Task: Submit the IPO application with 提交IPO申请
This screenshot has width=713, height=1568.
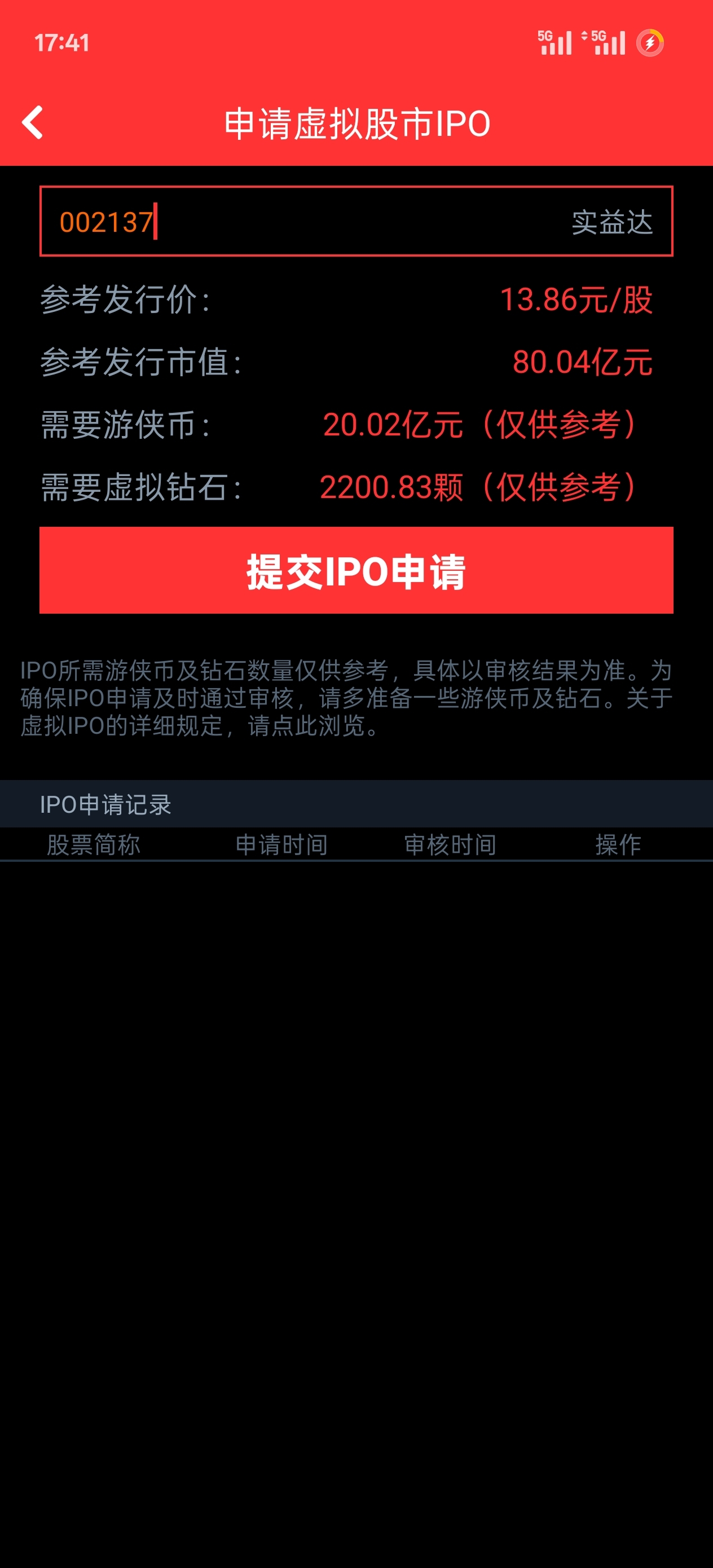Action: (356, 570)
